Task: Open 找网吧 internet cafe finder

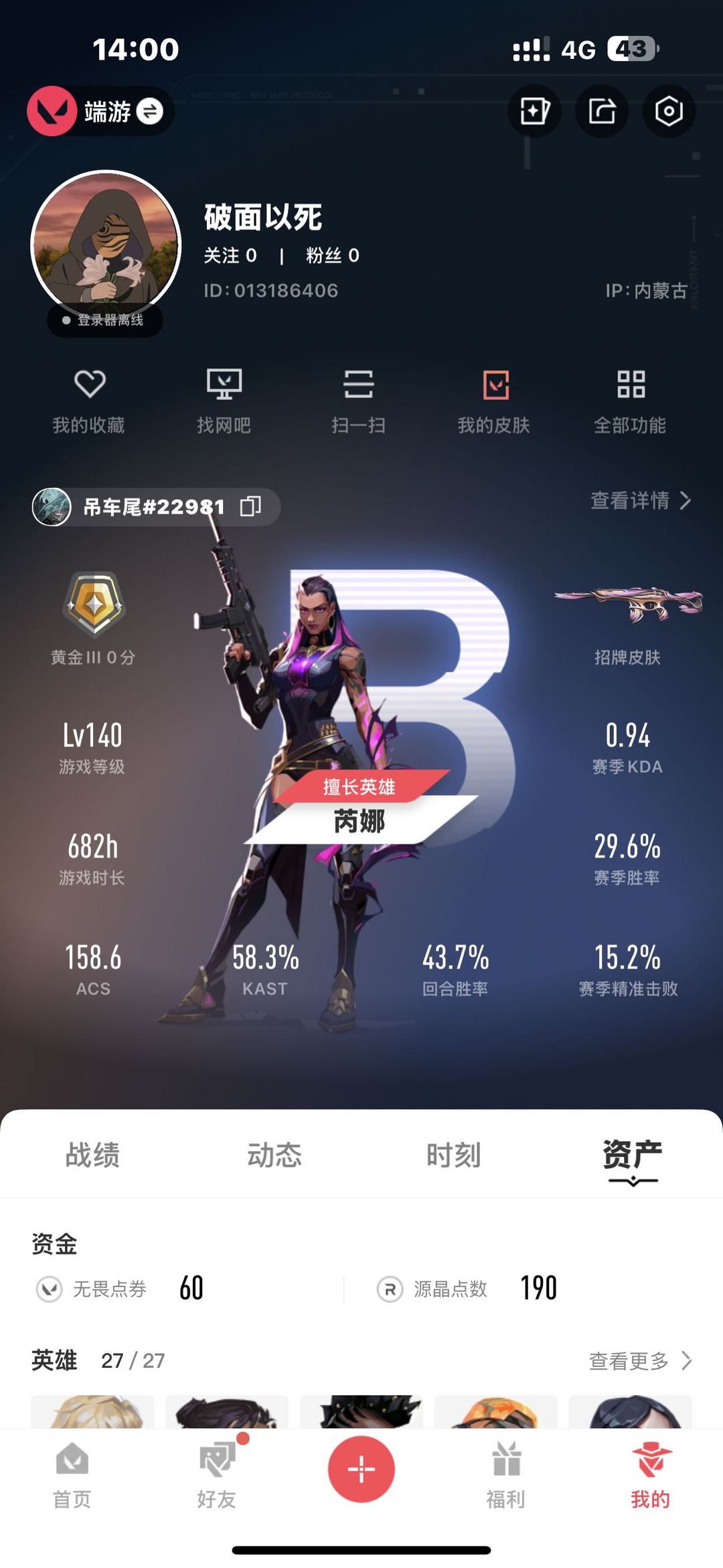Action: [224, 401]
